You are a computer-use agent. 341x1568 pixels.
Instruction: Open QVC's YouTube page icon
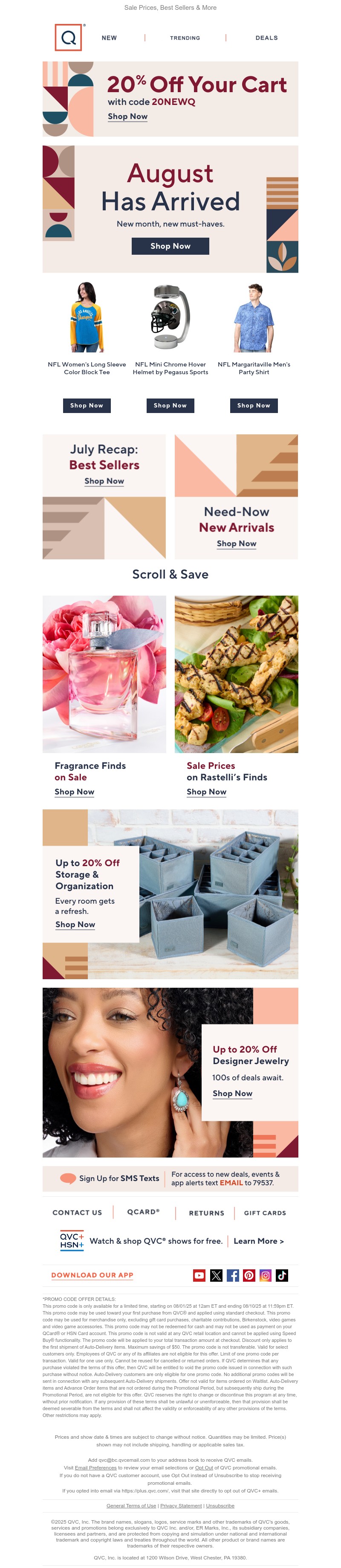[x=199, y=1276]
